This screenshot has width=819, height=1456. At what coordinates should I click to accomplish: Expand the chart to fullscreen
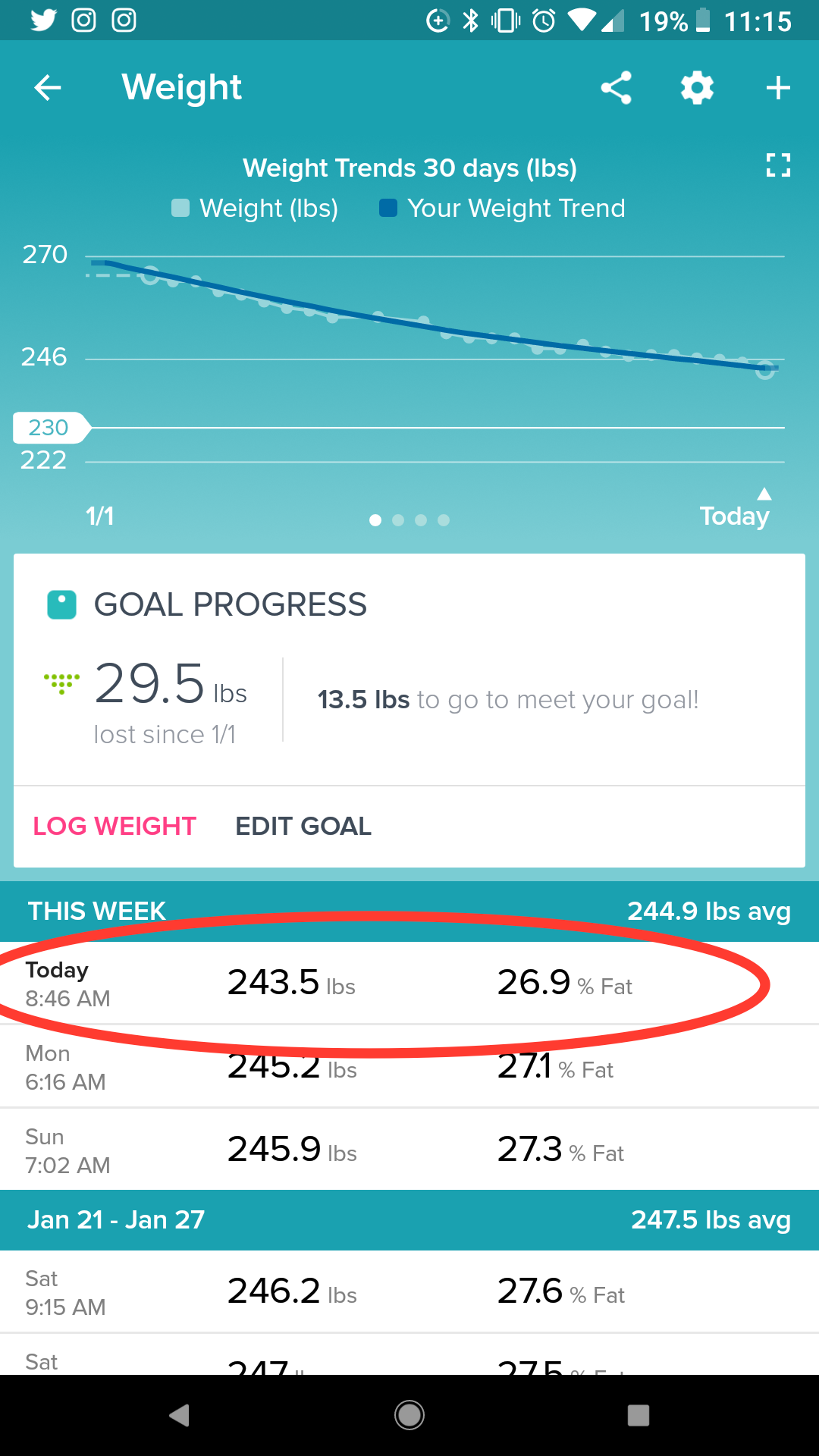point(778,165)
